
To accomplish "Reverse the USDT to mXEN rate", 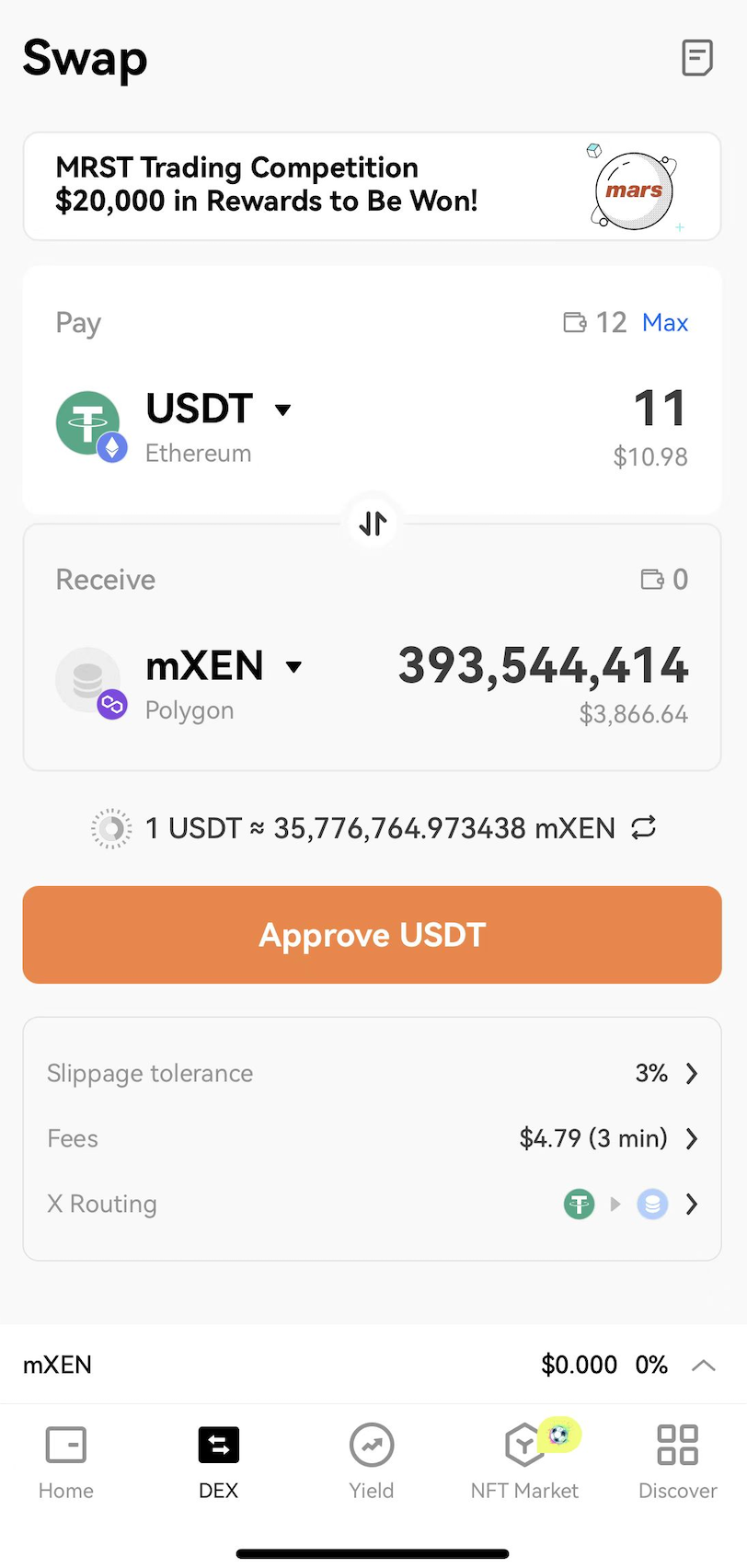I will (x=643, y=828).
